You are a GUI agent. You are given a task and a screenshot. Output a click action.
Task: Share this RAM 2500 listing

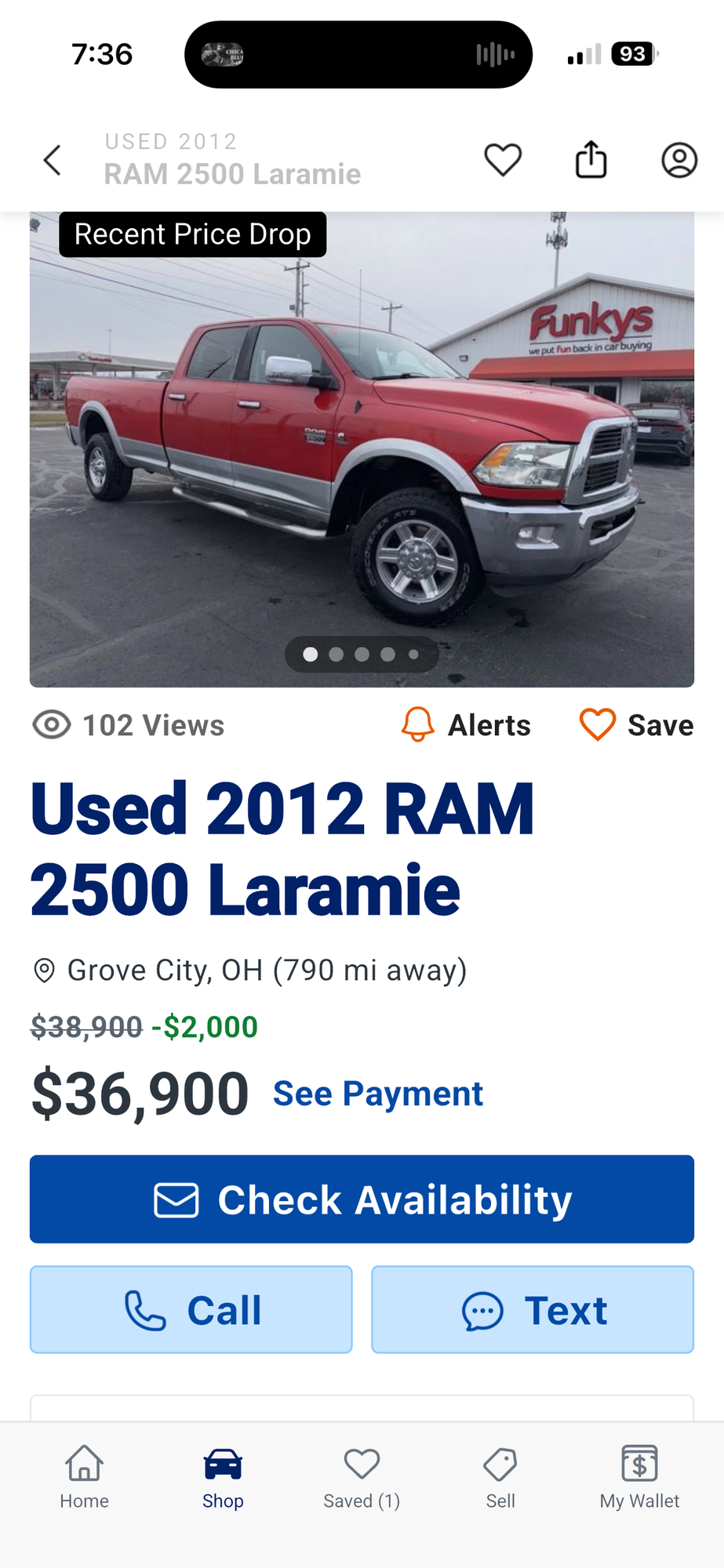591,160
